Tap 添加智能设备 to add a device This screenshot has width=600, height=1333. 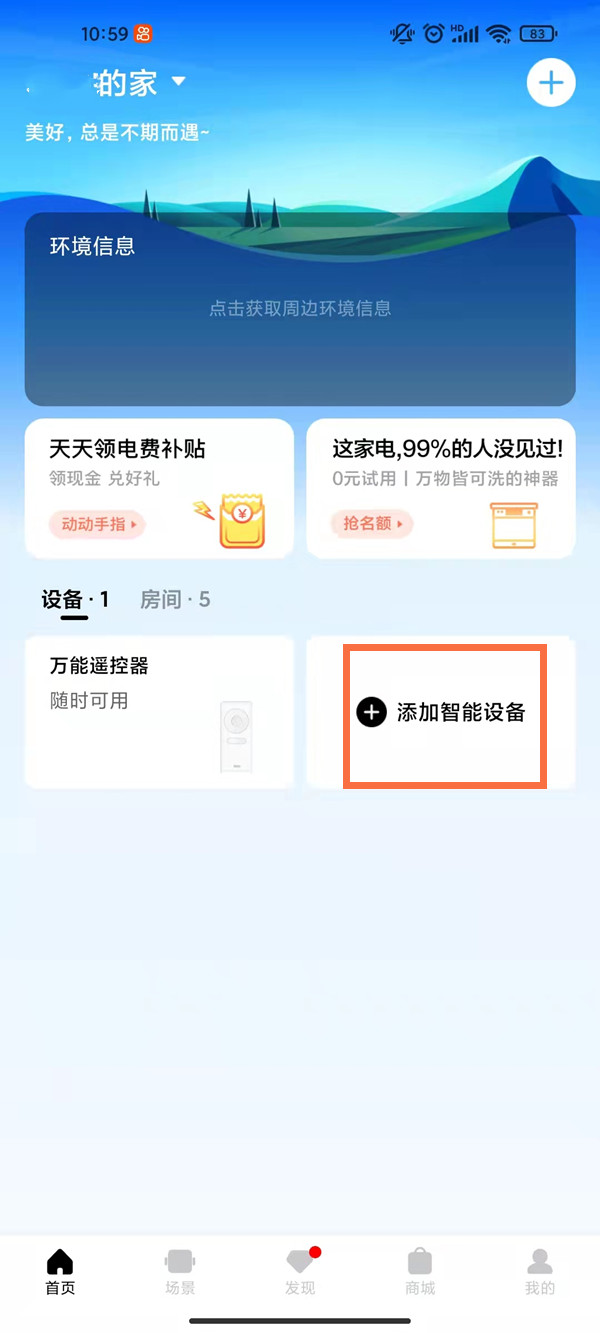pos(442,713)
